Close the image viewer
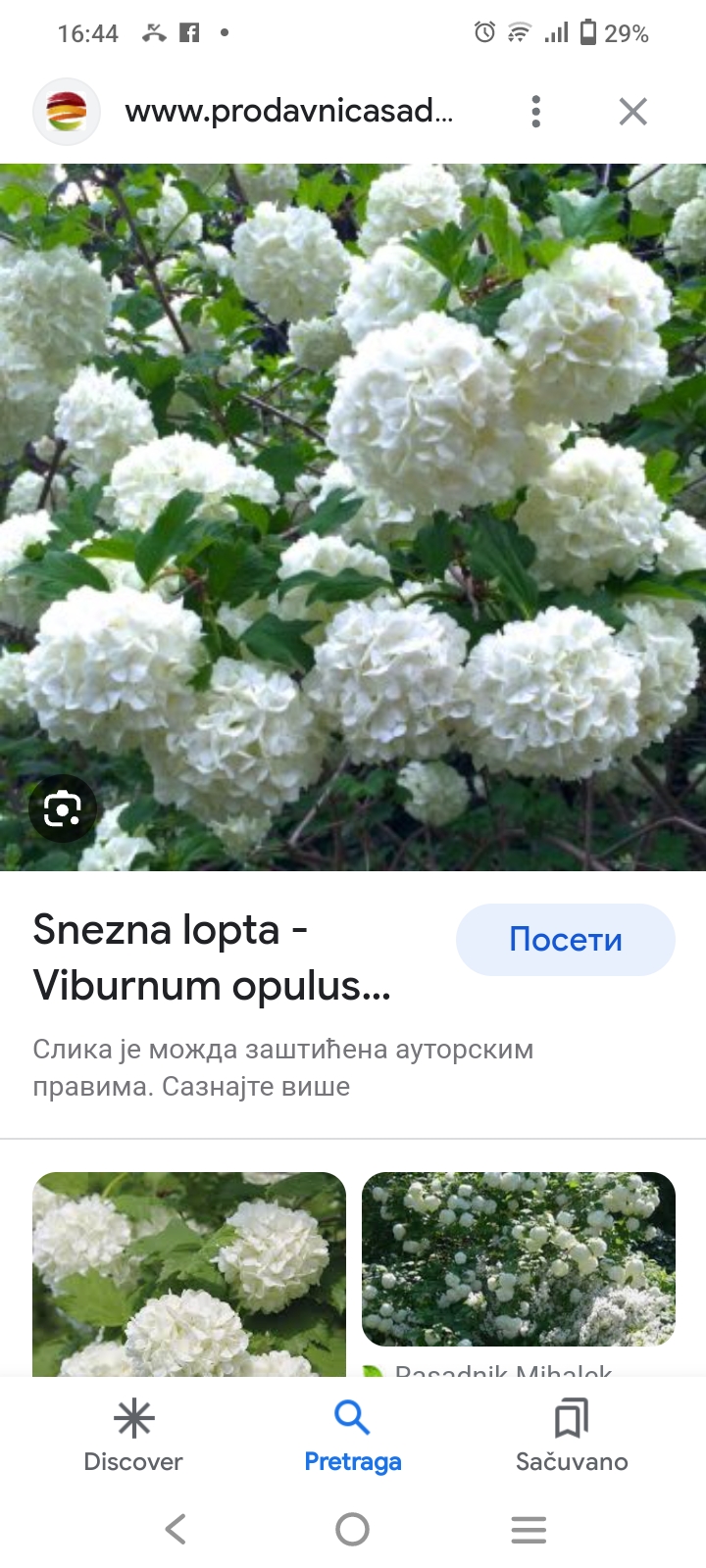 [632, 112]
